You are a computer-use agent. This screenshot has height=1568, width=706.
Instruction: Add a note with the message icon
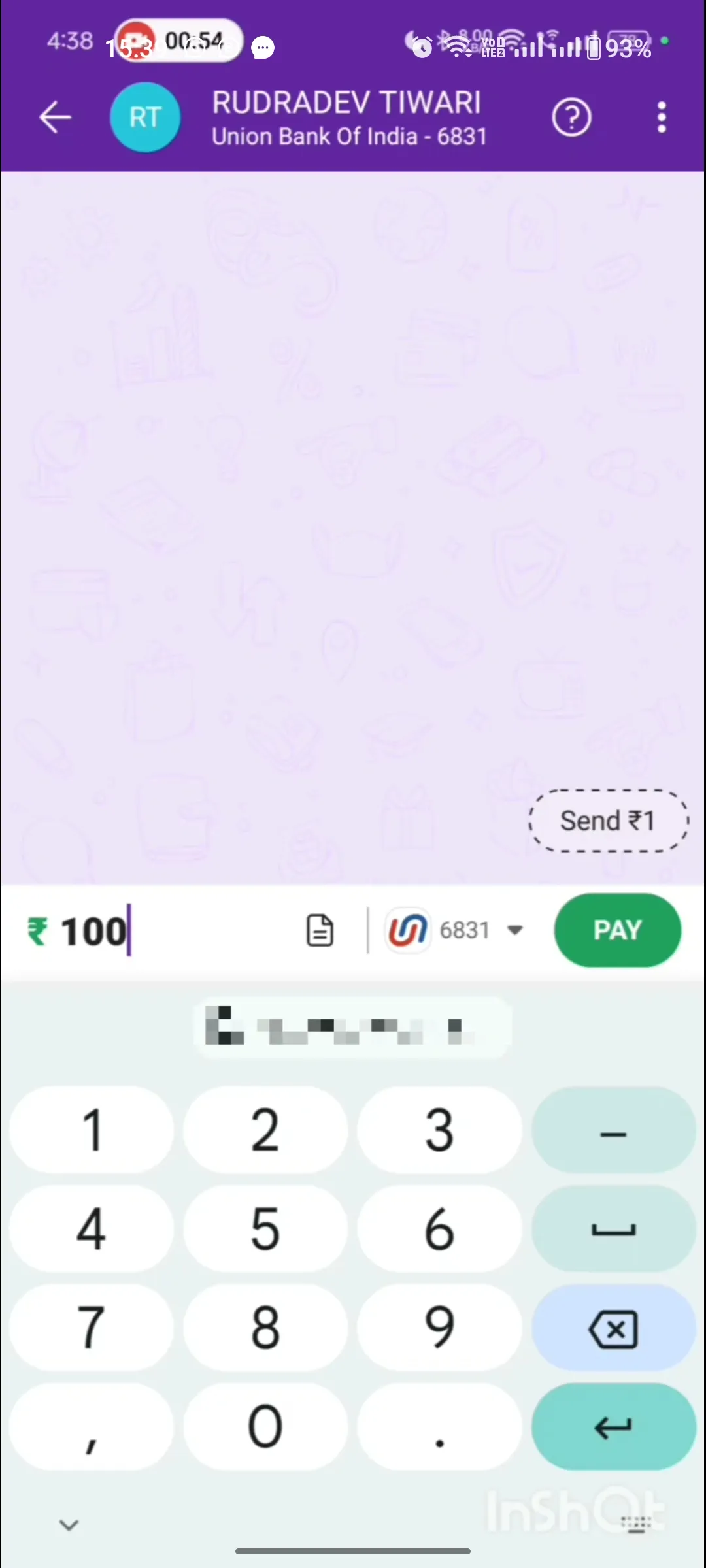[320, 930]
